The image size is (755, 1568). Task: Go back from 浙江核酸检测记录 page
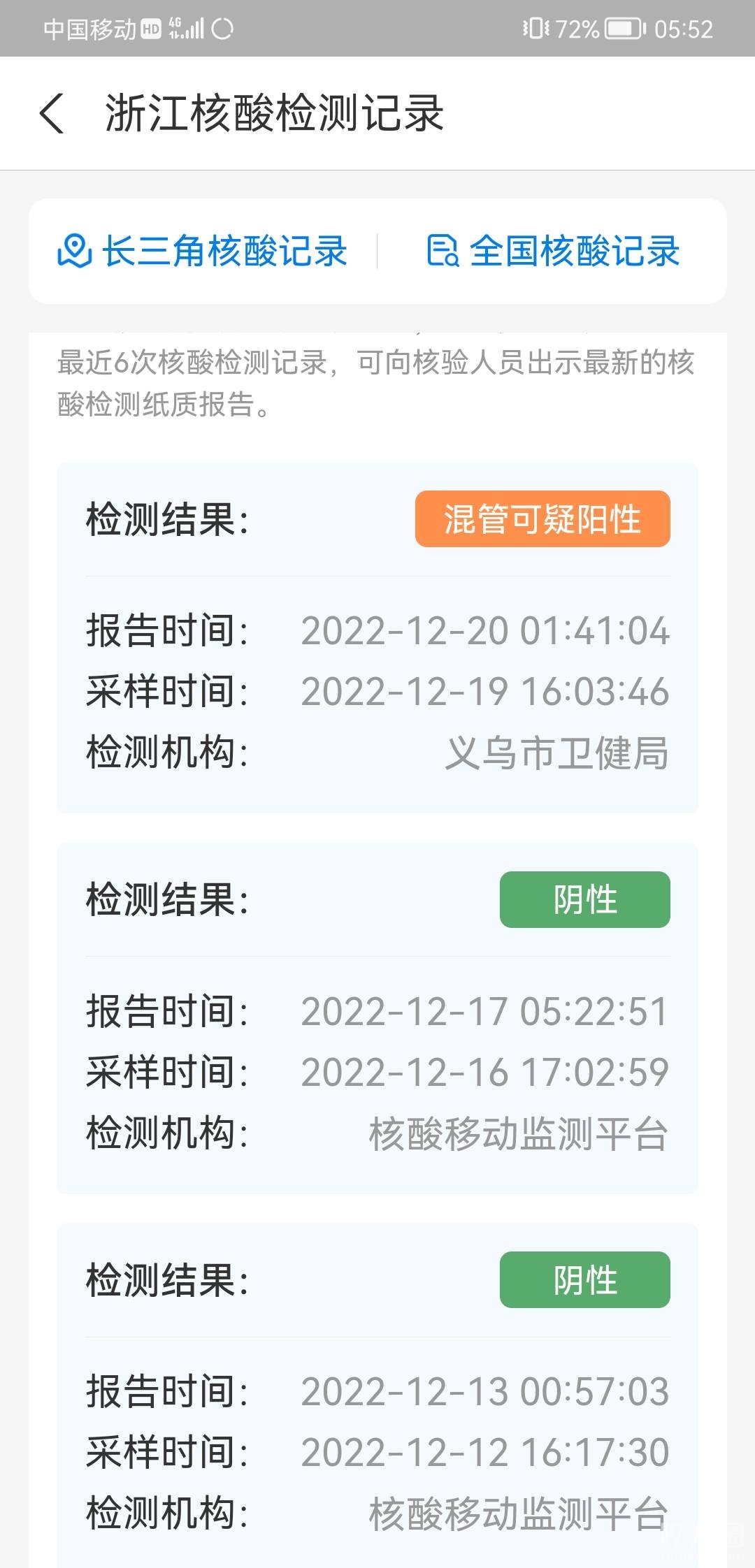click(52, 113)
